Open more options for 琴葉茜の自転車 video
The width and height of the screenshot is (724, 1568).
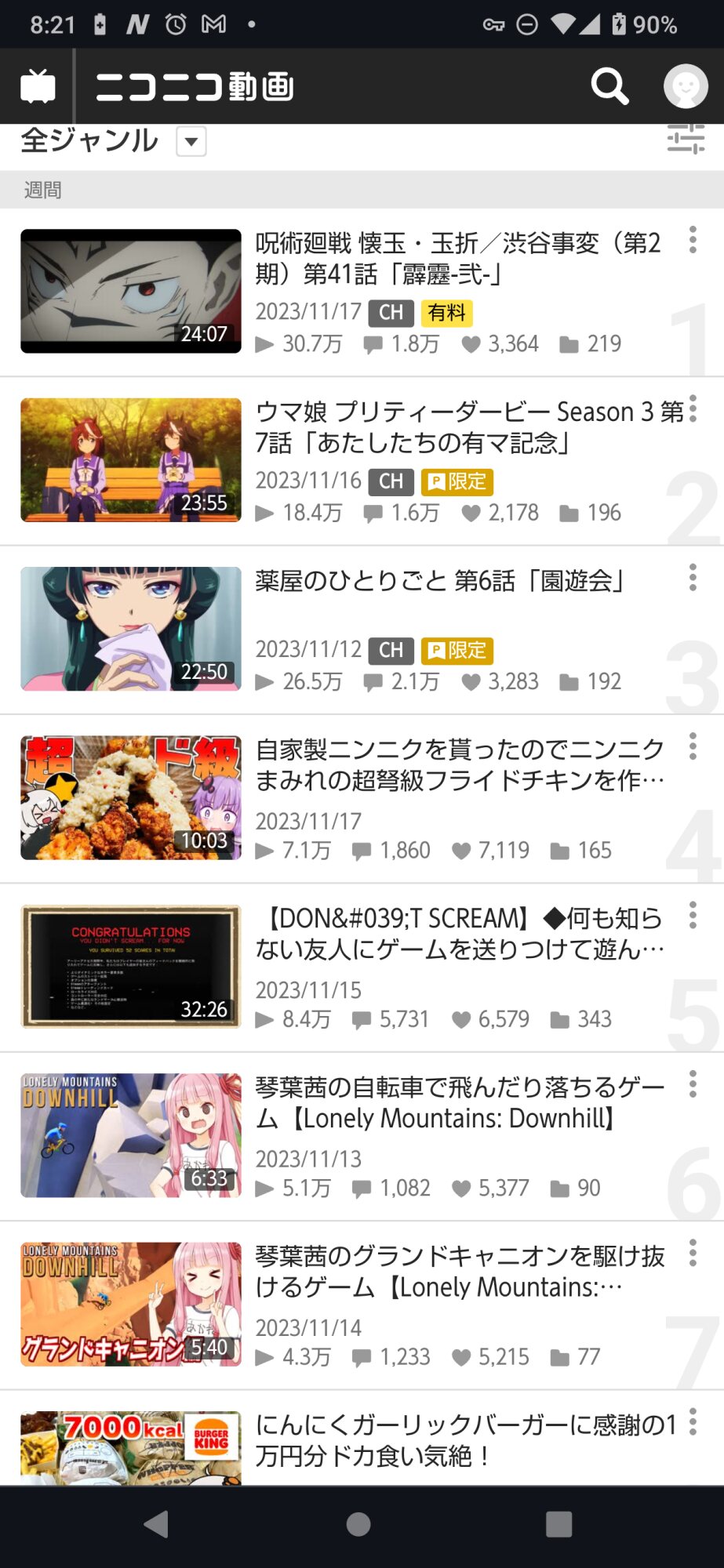pyautogui.click(x=693, y=1084)
